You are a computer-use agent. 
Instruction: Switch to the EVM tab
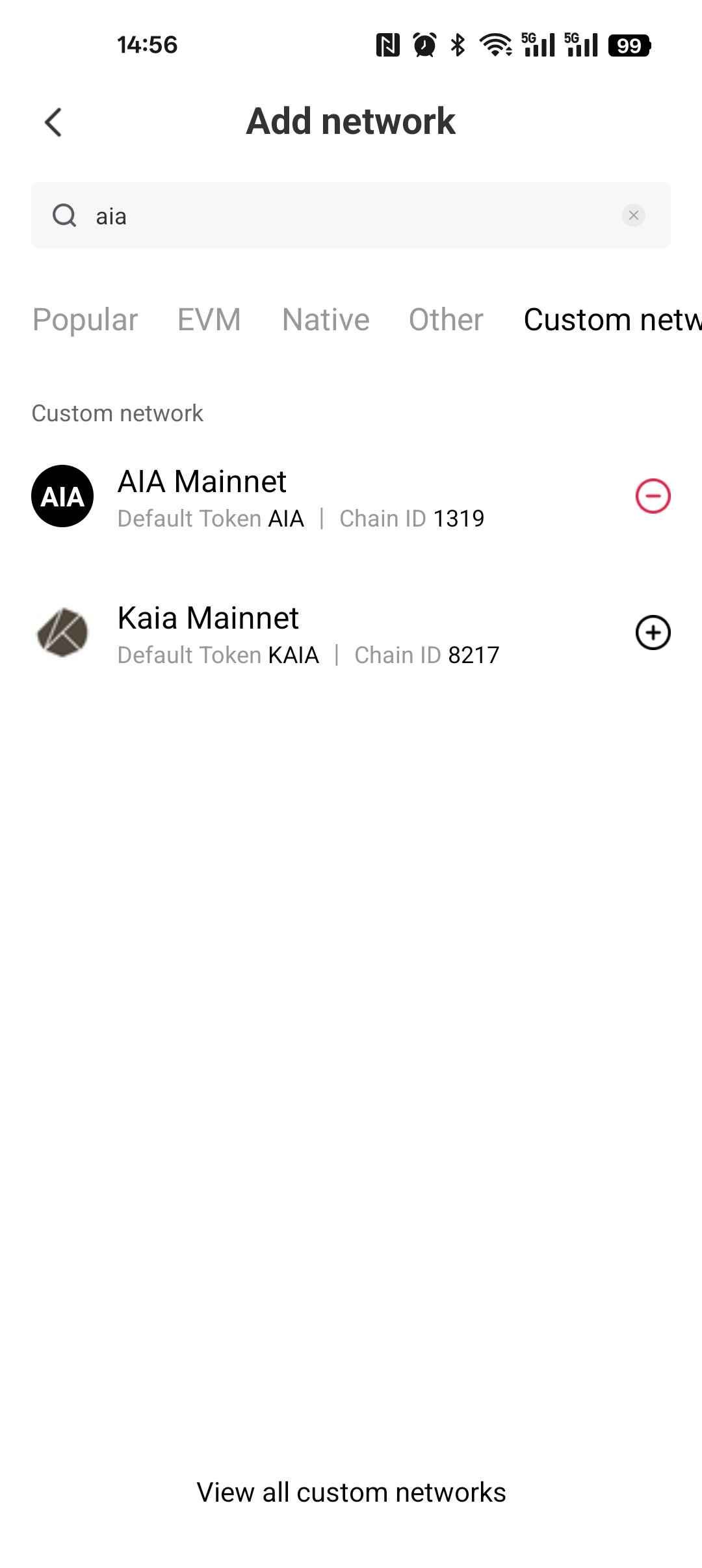209,320
